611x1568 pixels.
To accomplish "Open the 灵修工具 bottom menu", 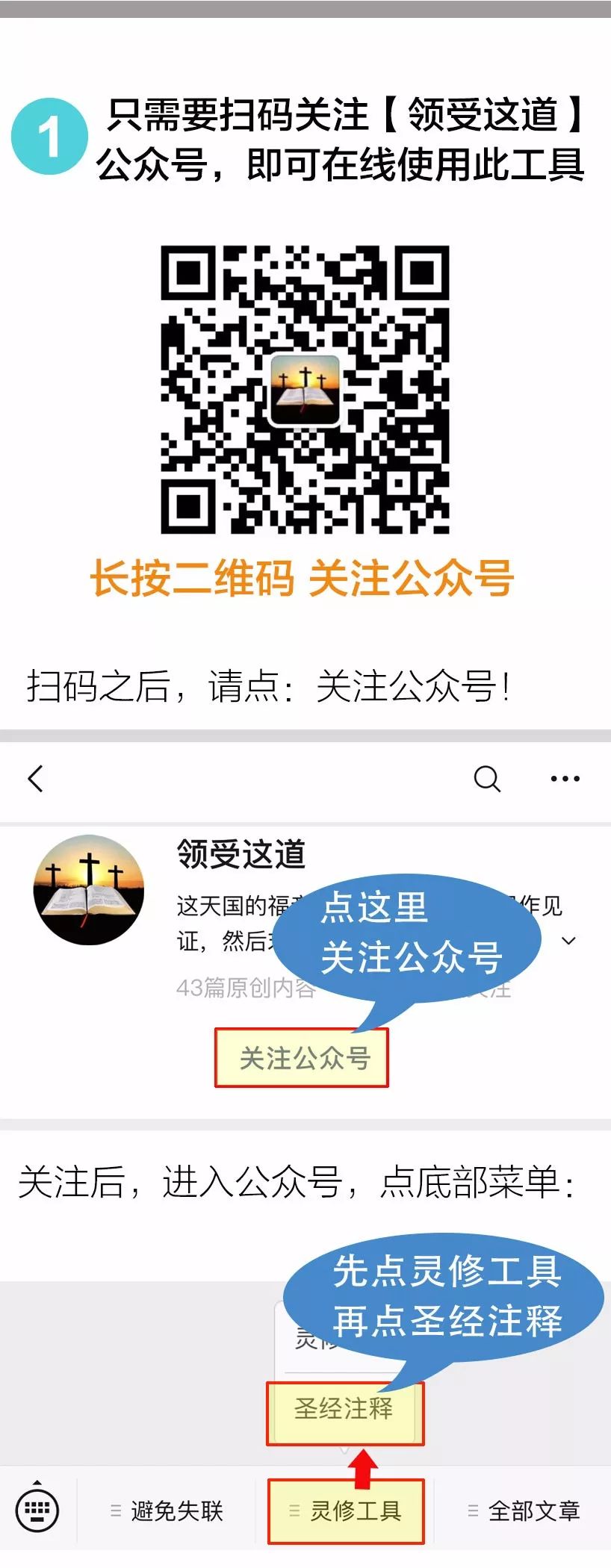I will pyautogui.click(x=356, y=1510).
